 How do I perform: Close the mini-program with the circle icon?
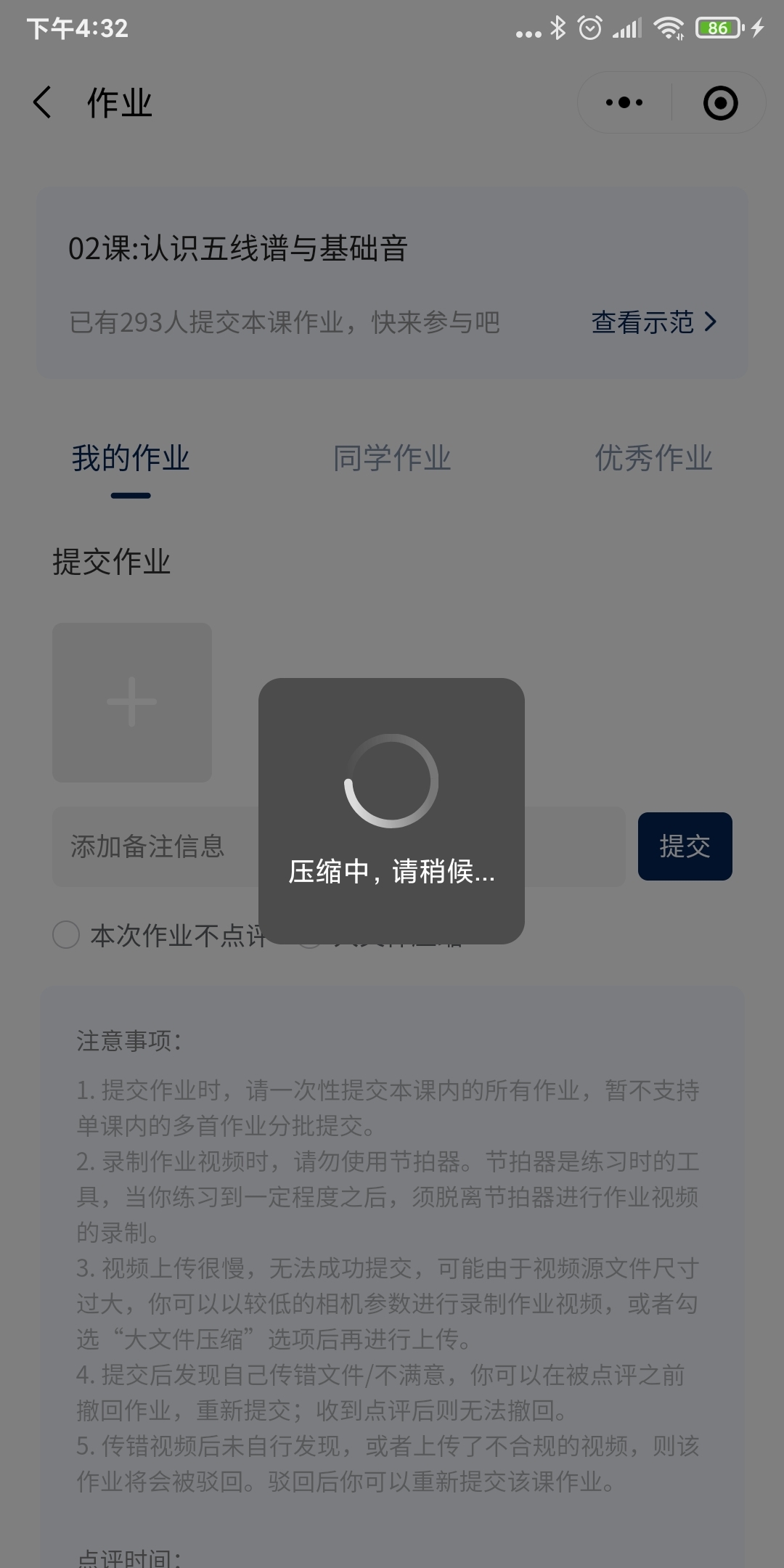click(x=720, y=102)
